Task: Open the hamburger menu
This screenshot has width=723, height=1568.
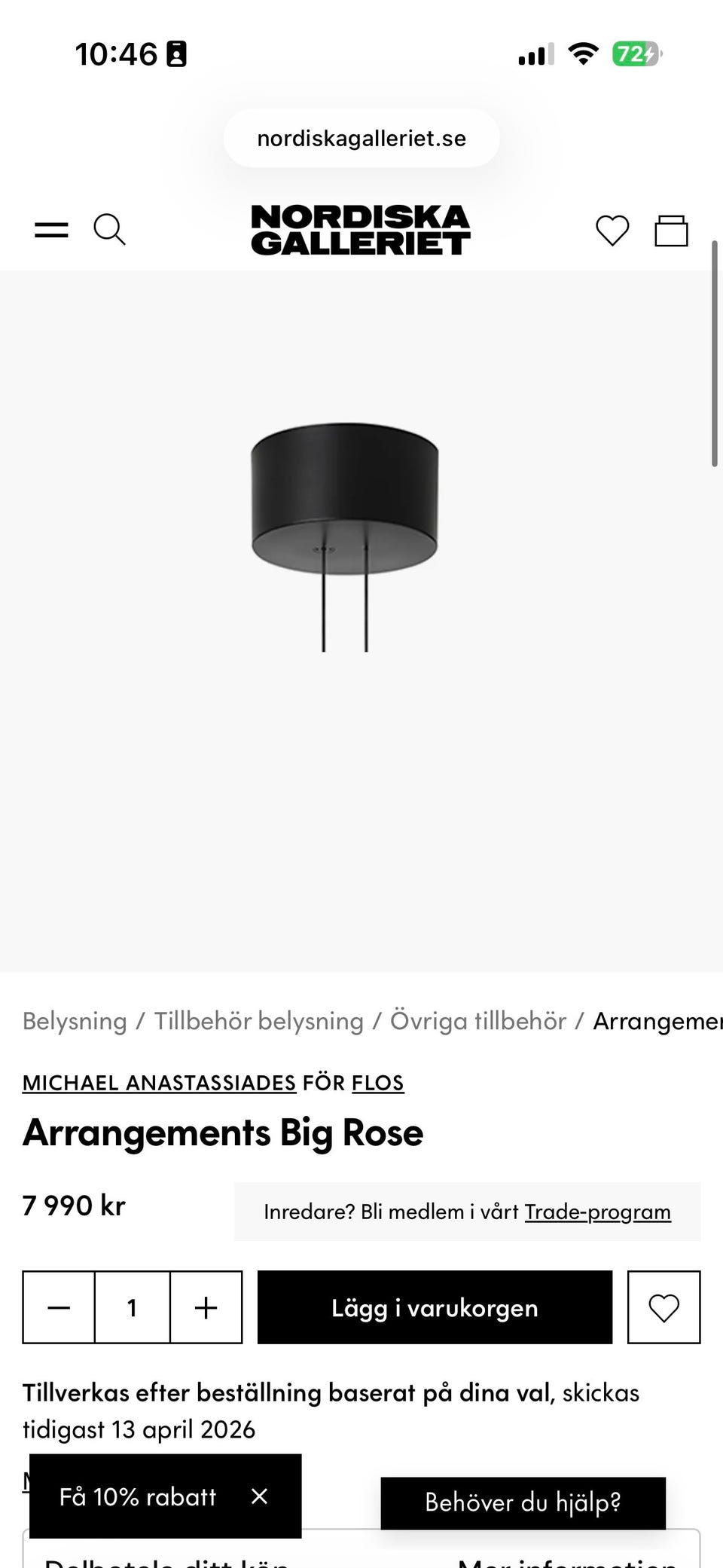Action: click(x=51, y=230)
